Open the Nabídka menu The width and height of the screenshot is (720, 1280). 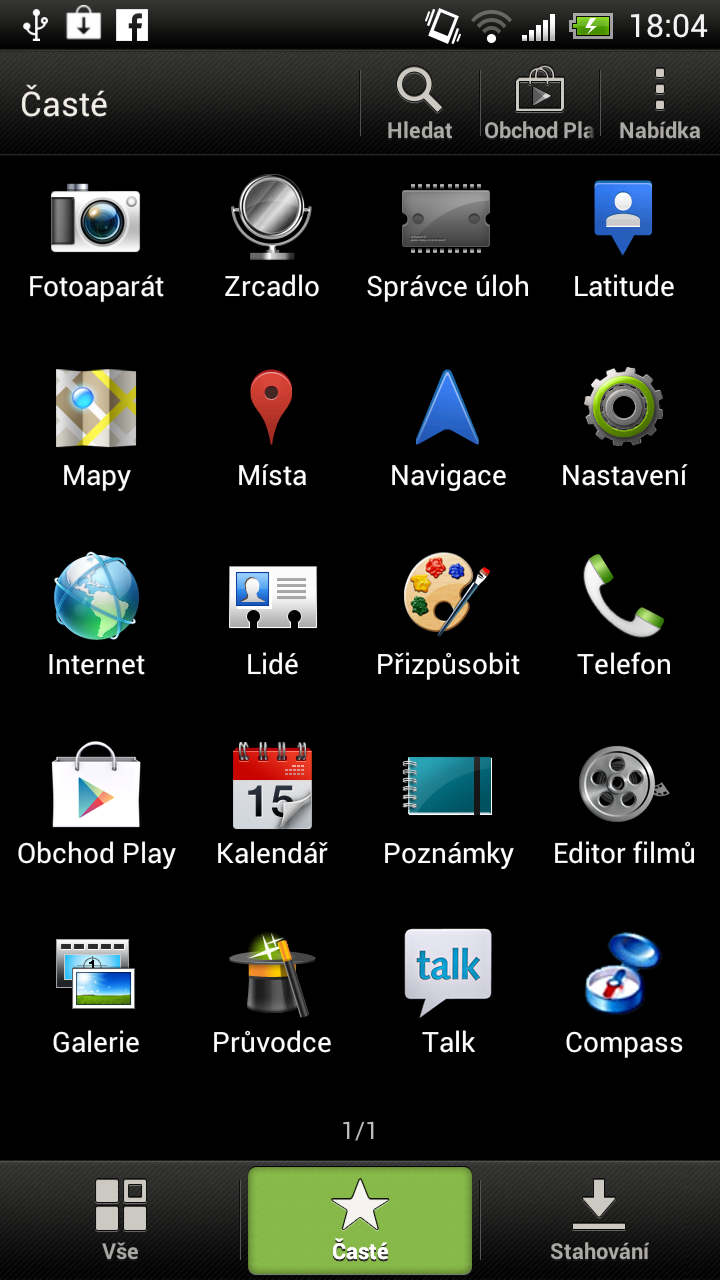(x=658, y=103)
